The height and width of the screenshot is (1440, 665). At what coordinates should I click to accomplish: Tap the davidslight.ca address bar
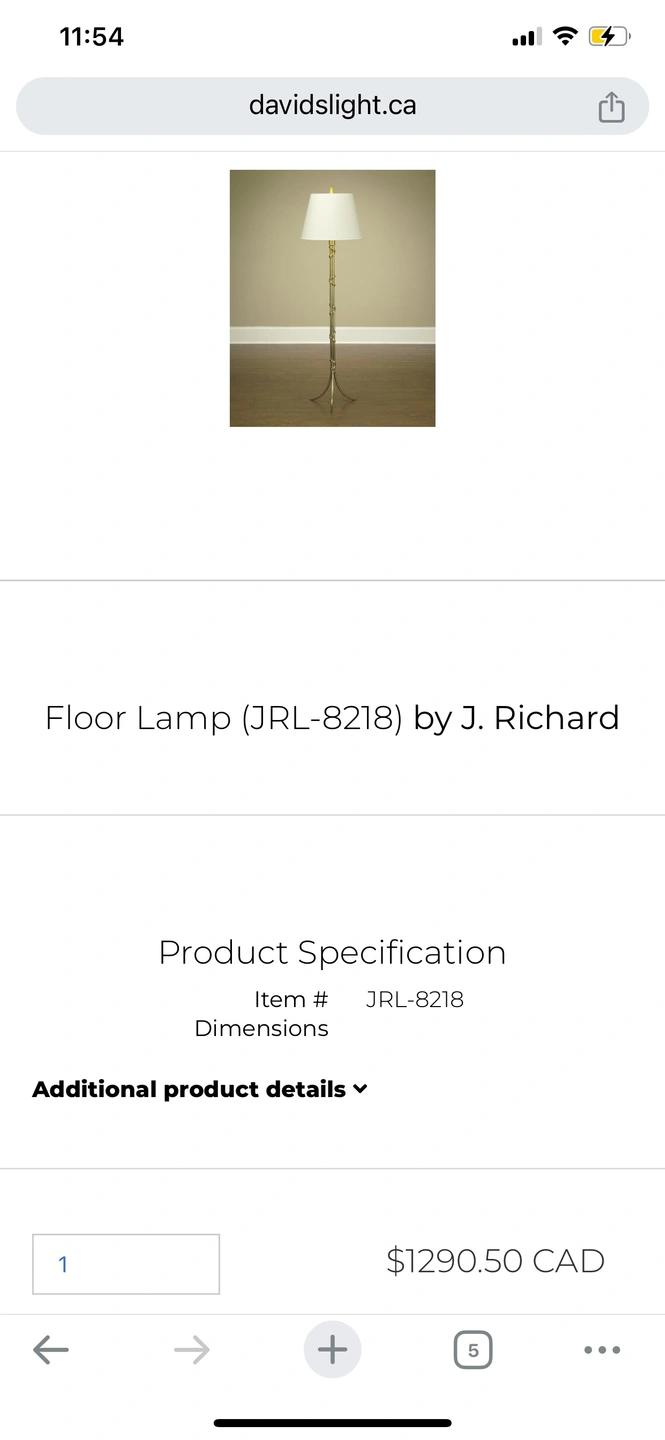click(x=332, y=106)
